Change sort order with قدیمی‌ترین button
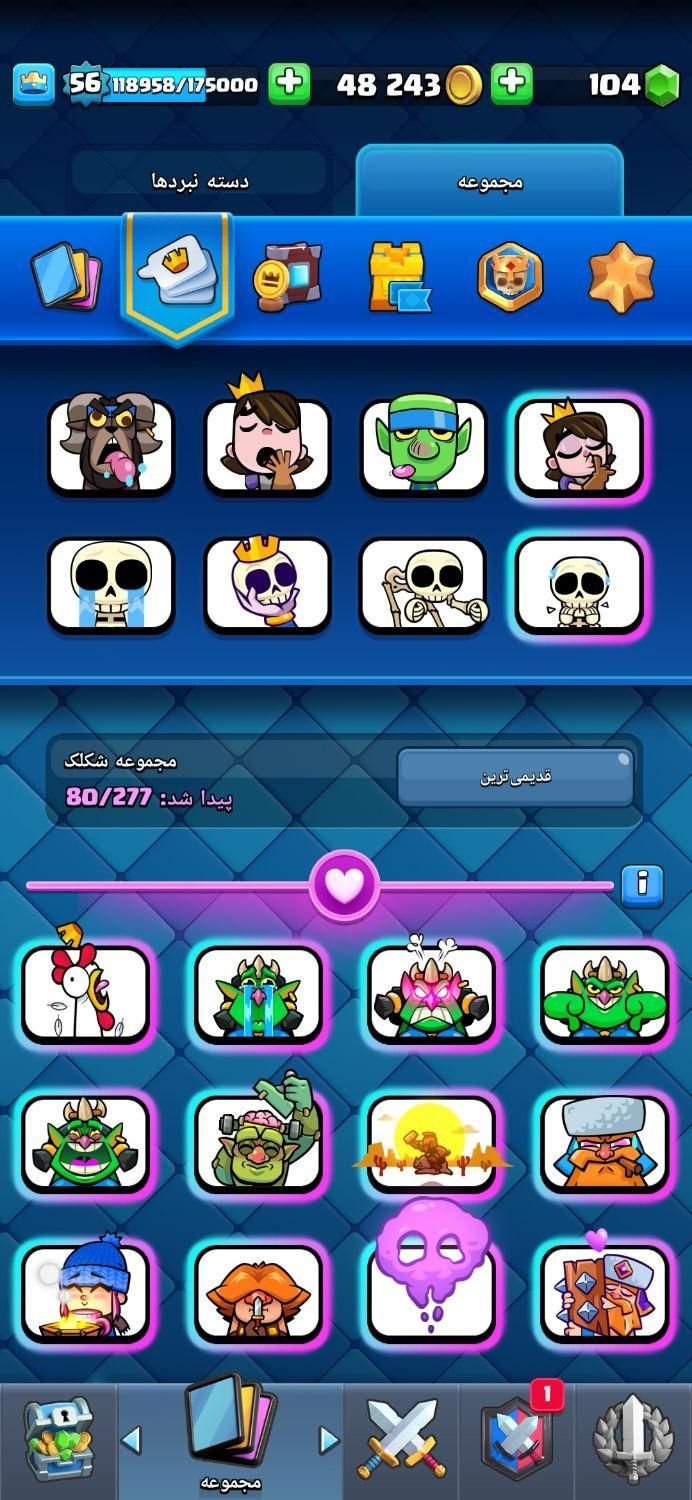The width and height of the screenshot is (692, 1500). point(515,777)
